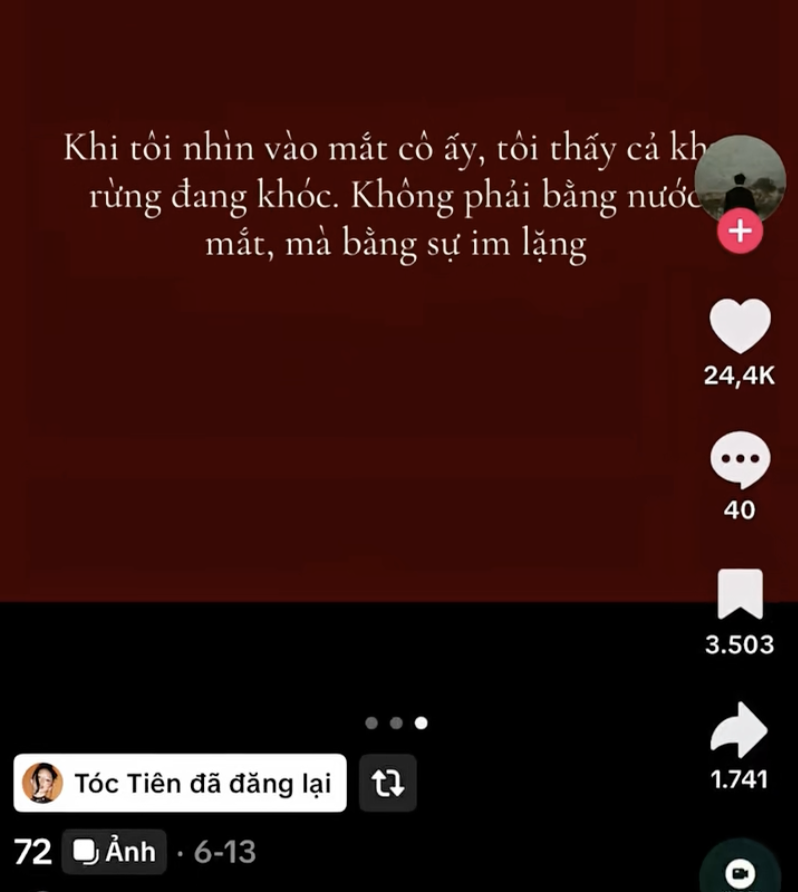Like this post with the heart
This screenshot has width=798, height=892.
tap(740, 326)
